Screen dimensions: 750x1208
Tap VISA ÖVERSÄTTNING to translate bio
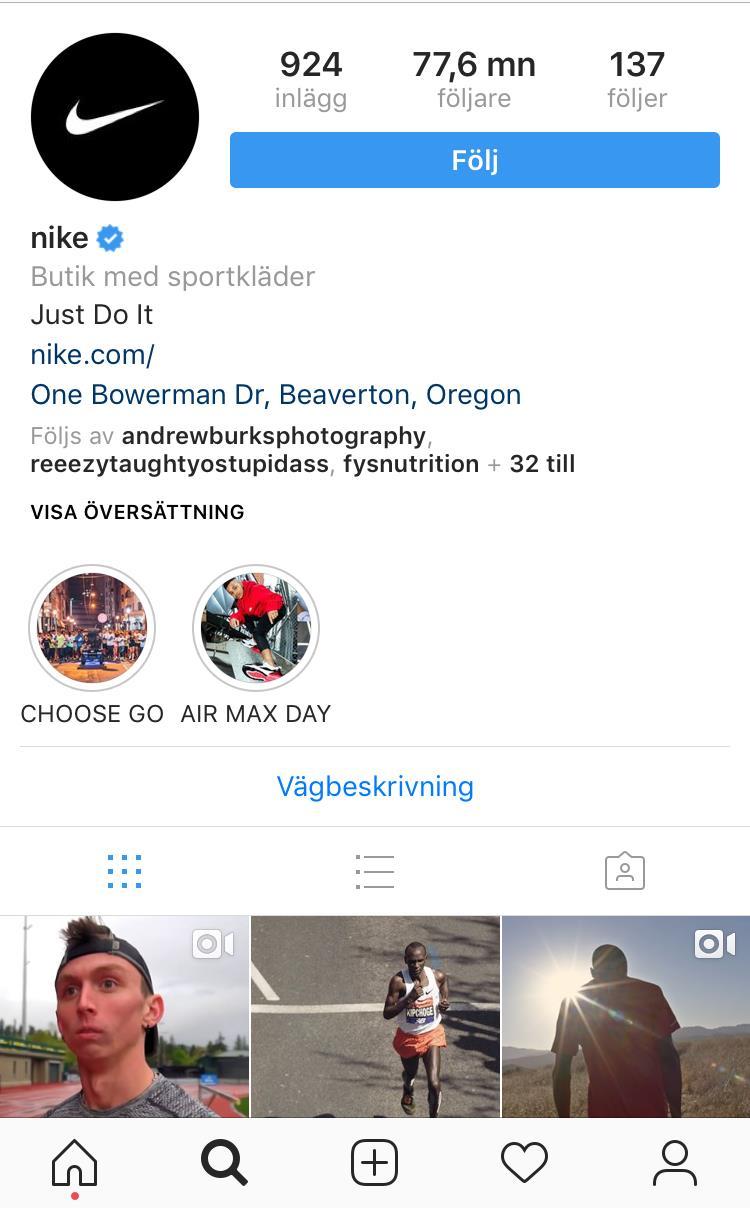click(137, 512)
